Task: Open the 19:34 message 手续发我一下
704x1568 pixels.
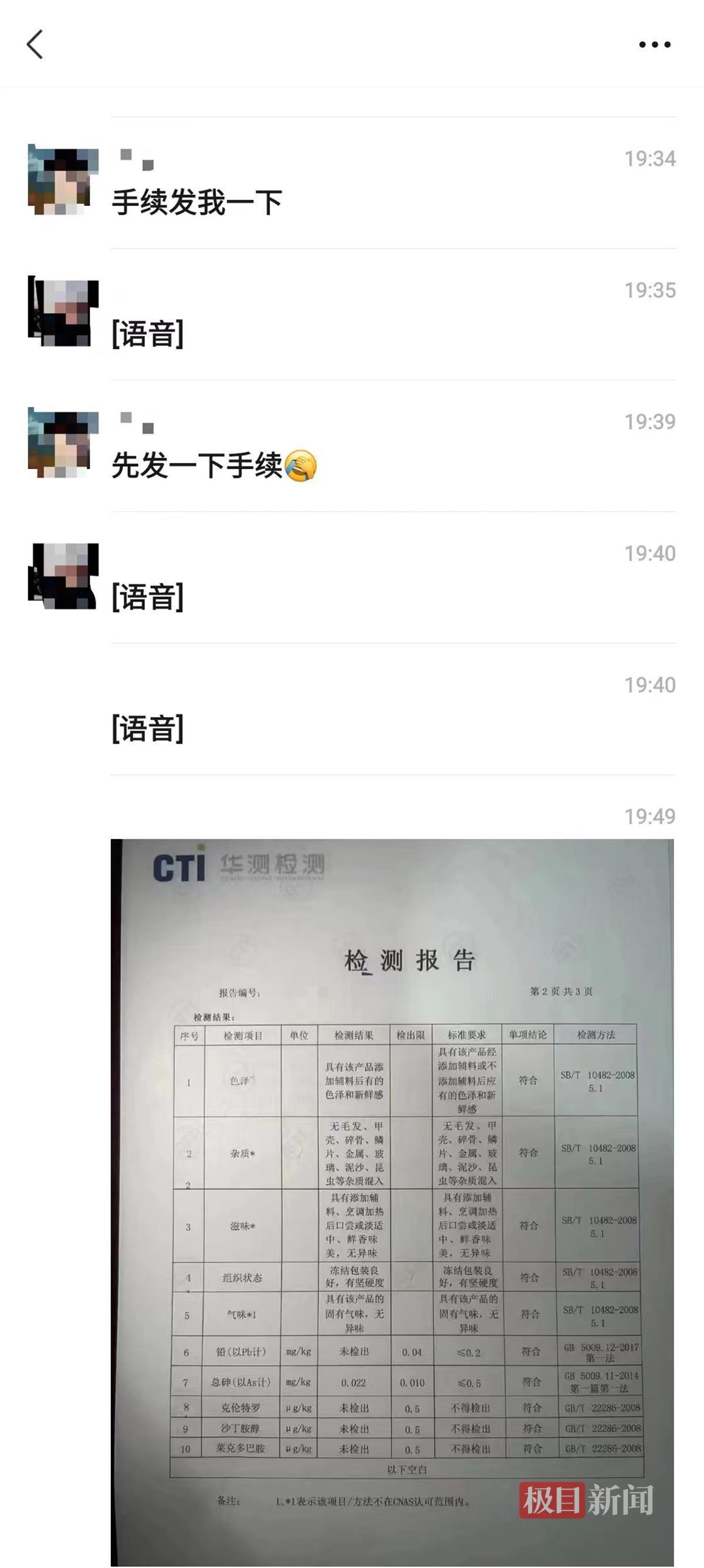Action: click(197, 203)
